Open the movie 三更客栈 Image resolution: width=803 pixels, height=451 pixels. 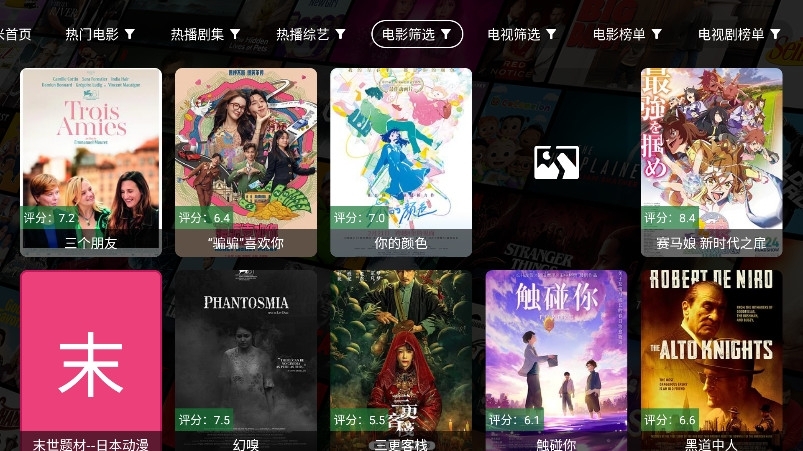tap(401, 360)
